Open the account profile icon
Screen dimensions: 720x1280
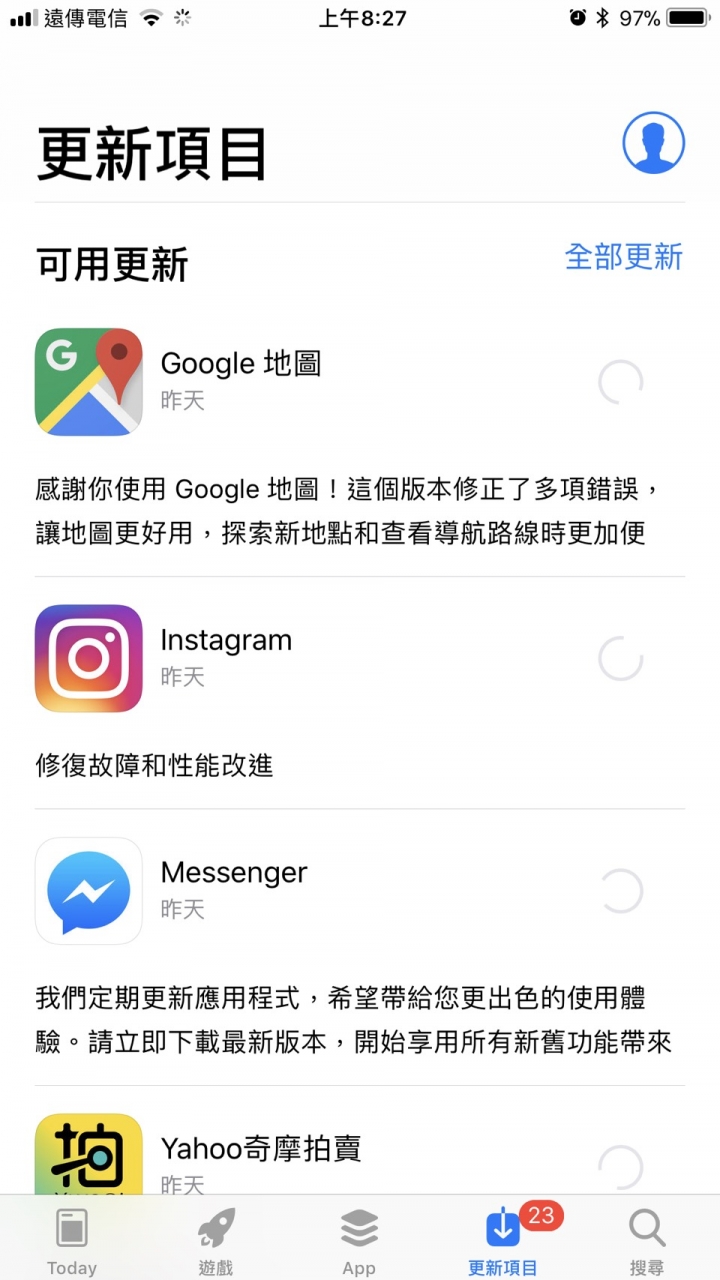[653, 143]
